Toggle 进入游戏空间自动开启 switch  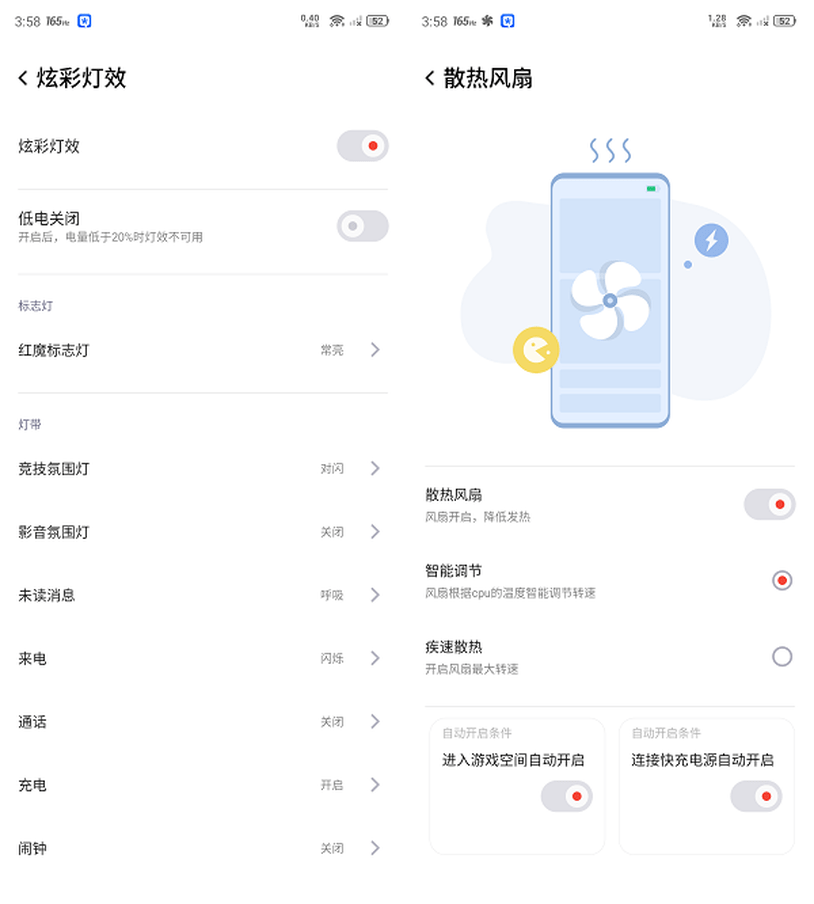(566, 796)
